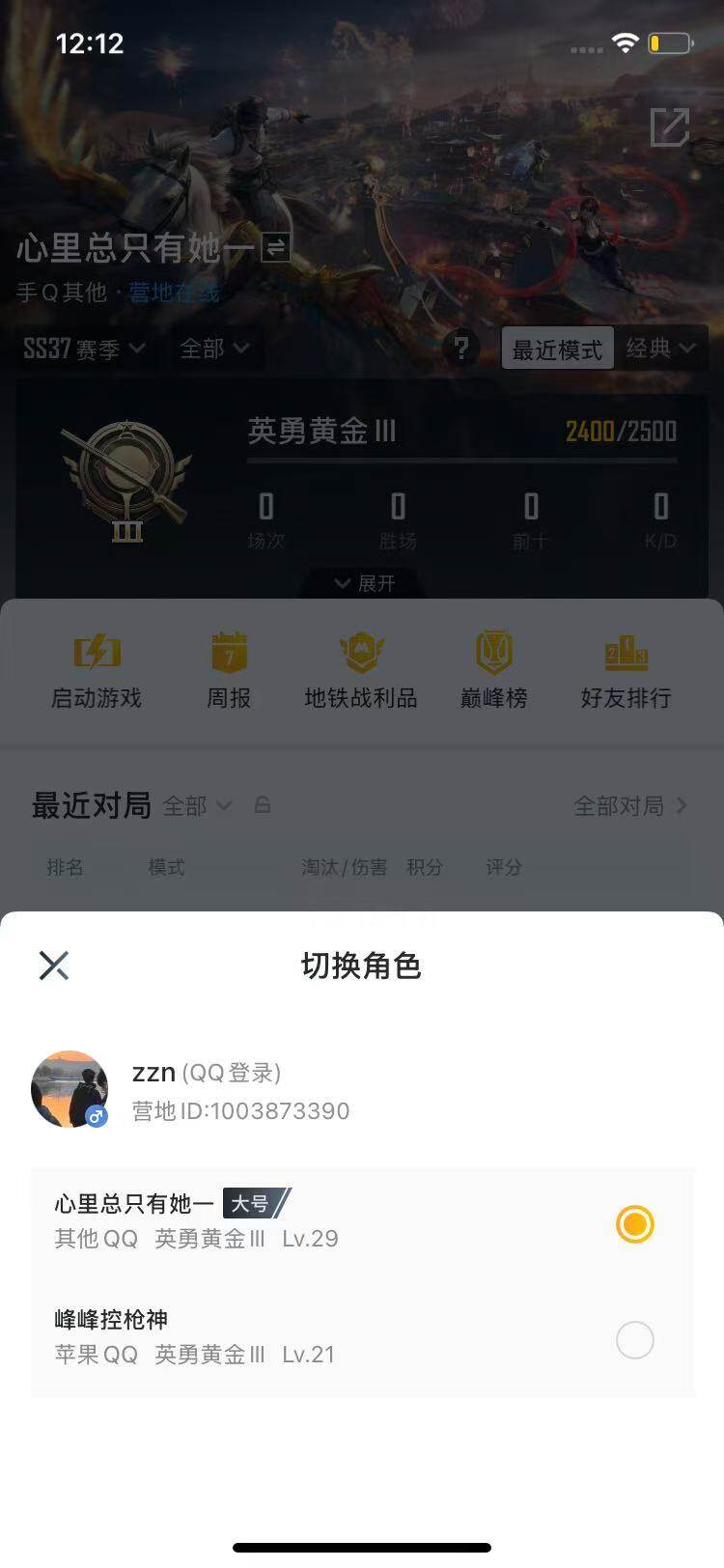
Task: Switch to the 最近模式 tab
Action: coord(557,349)
